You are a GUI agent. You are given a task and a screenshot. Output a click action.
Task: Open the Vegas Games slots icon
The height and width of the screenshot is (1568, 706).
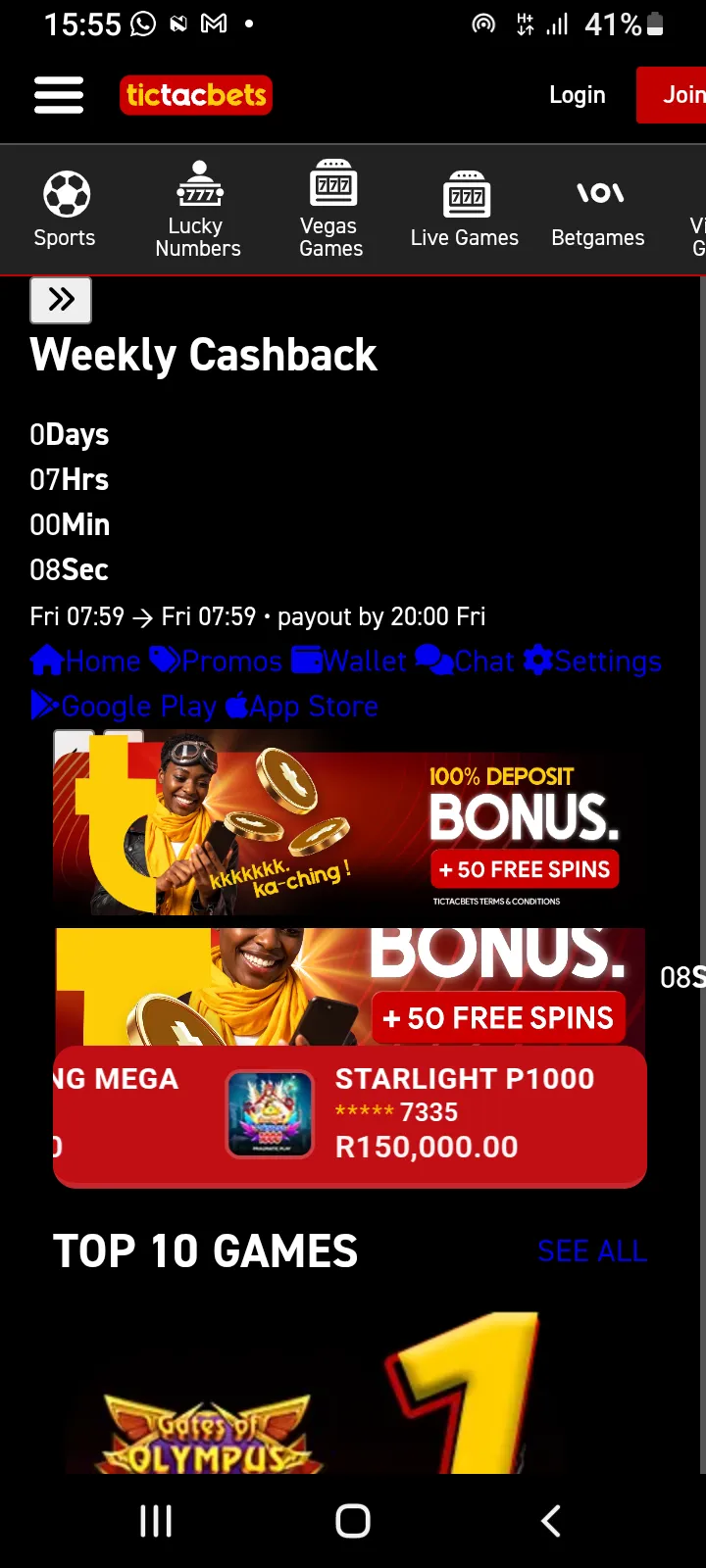[x=330, y=182]
